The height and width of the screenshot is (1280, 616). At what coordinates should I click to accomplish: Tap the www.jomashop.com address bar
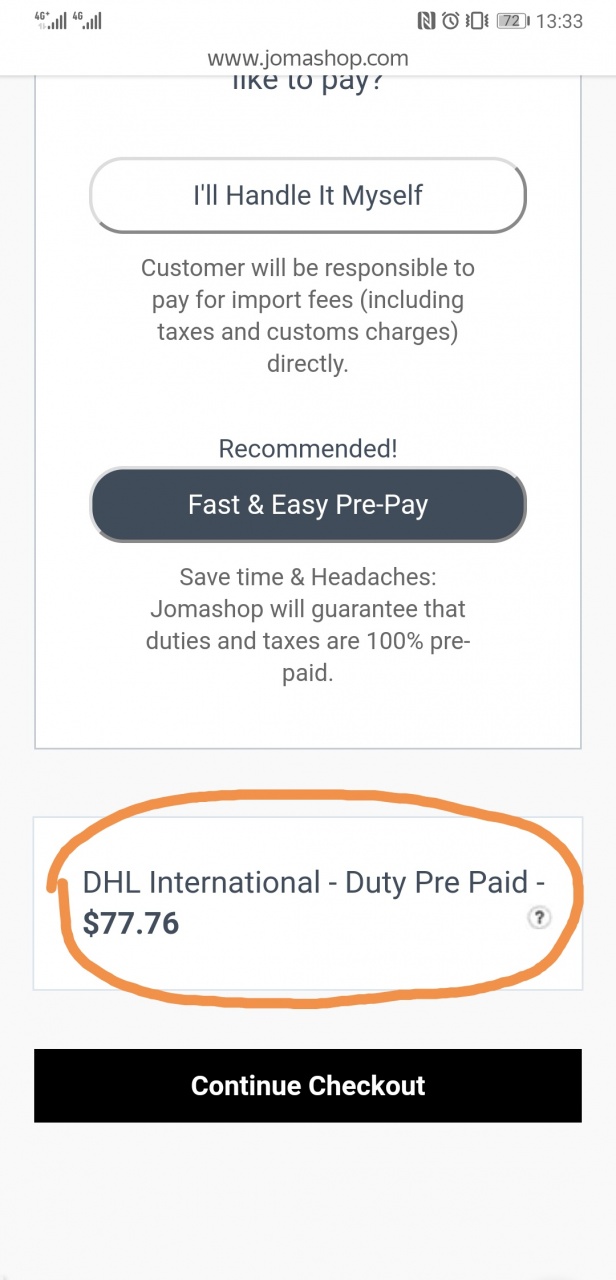pyautogui.click(x=308, y=58)
